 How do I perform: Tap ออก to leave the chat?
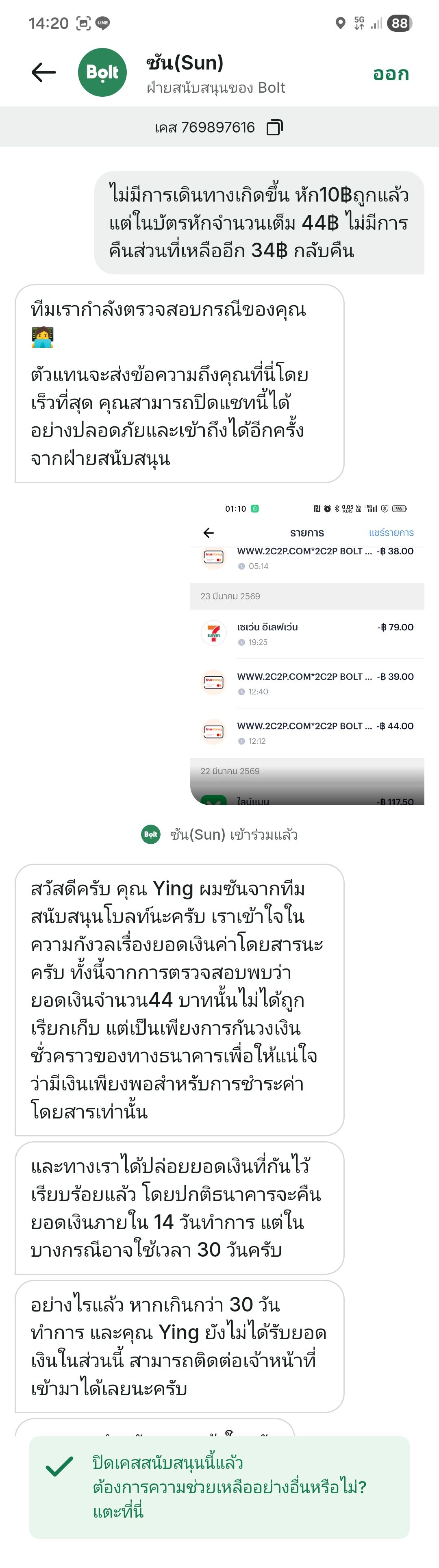[390, 74]
